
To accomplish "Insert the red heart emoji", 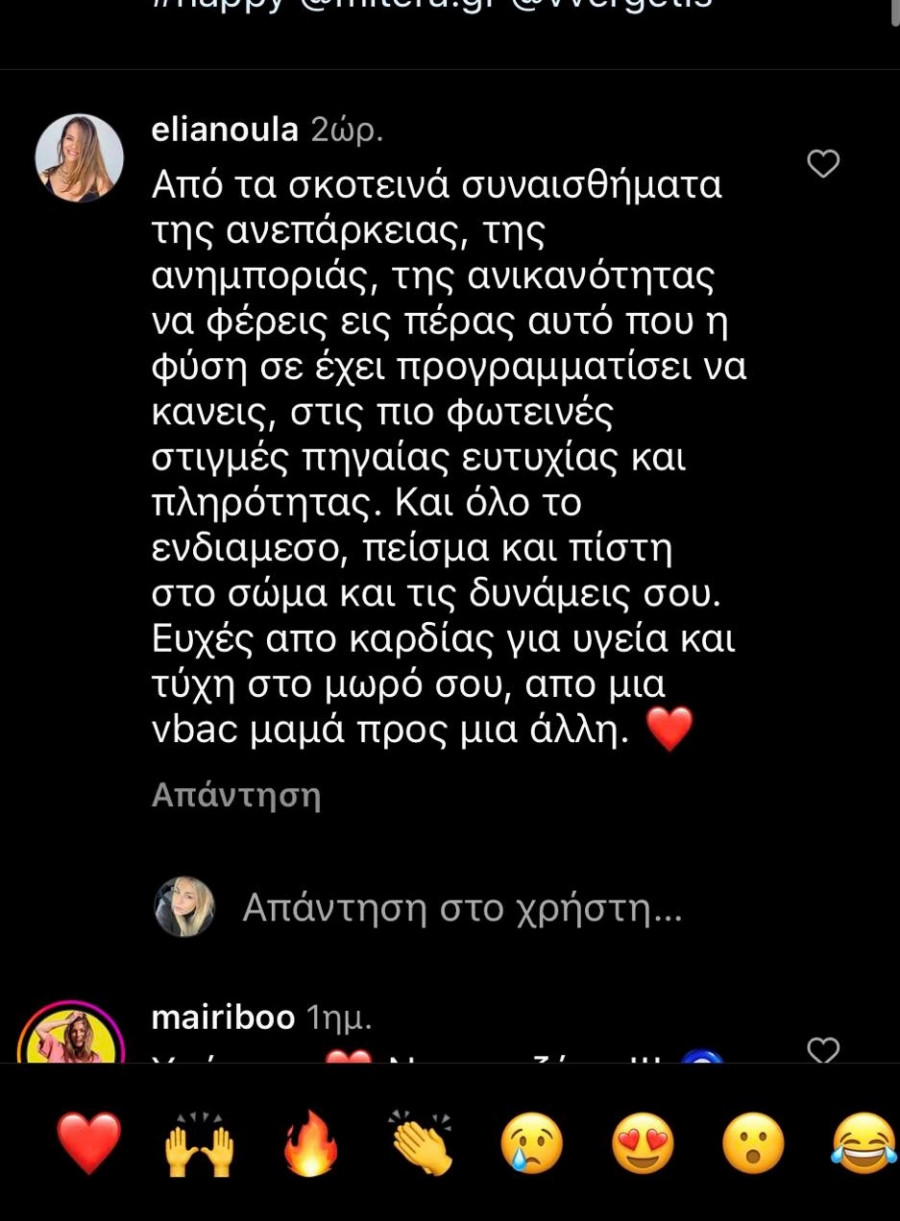I will pos(89,1143).
